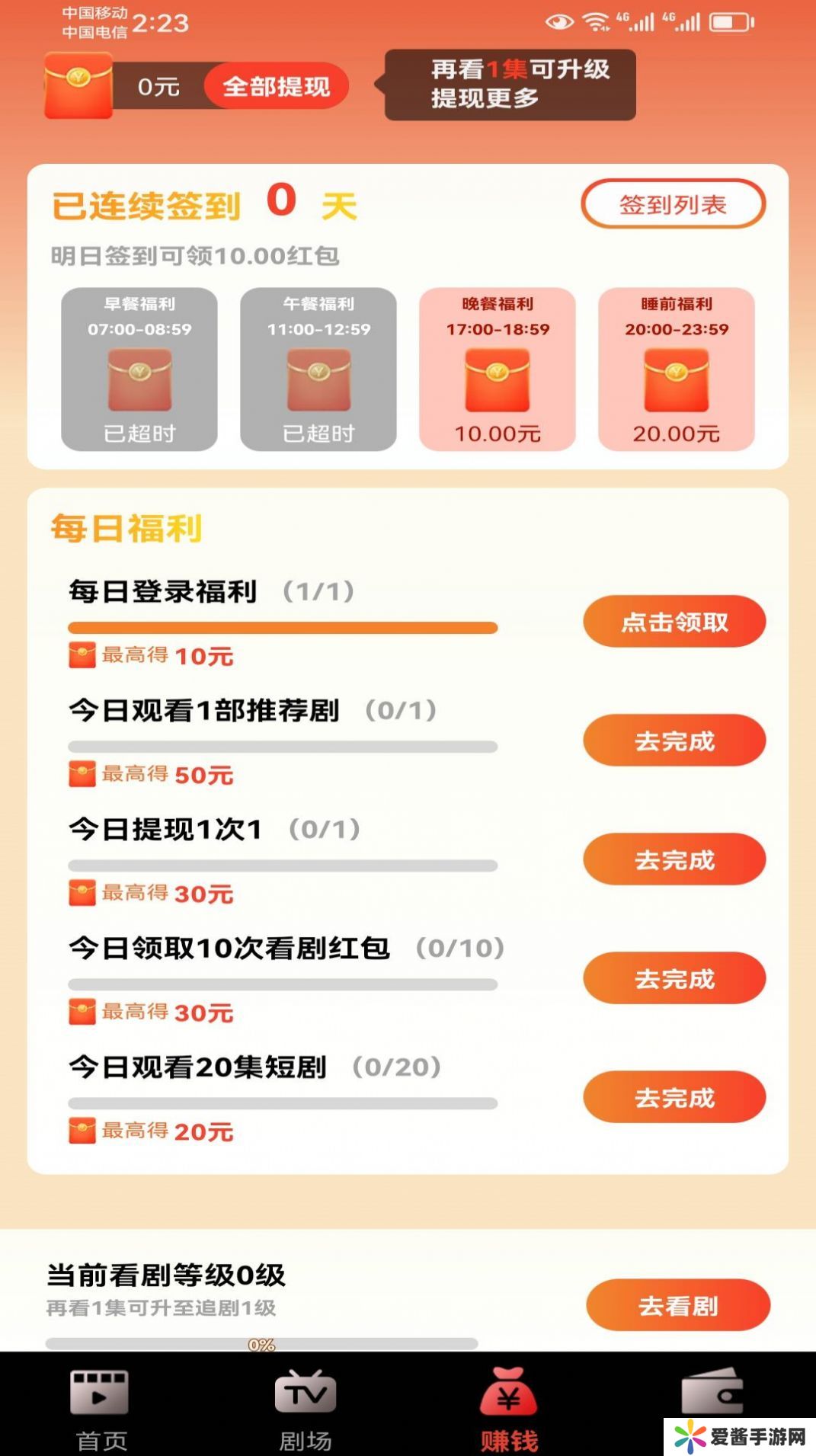Claim the 睡前福利 20.00元 red packet
Image resolution: width=816 pixels, height=1456 pixels.
[676, 370]
